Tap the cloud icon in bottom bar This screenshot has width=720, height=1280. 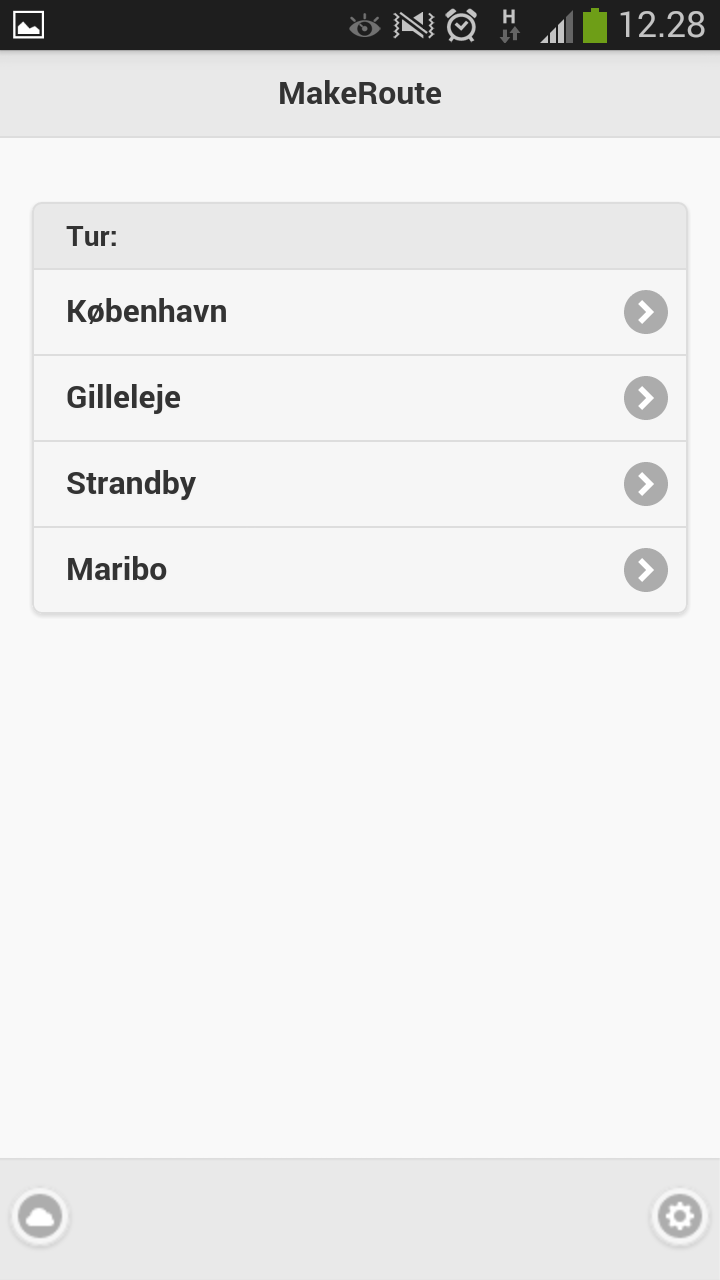tap(40, 1217)
